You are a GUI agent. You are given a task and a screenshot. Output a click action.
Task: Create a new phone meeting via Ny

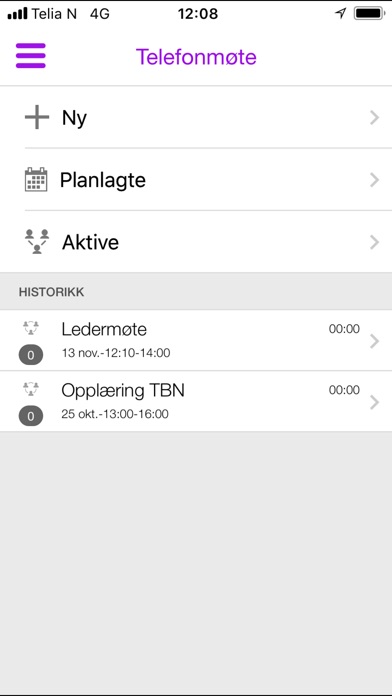tap(196, 117)
